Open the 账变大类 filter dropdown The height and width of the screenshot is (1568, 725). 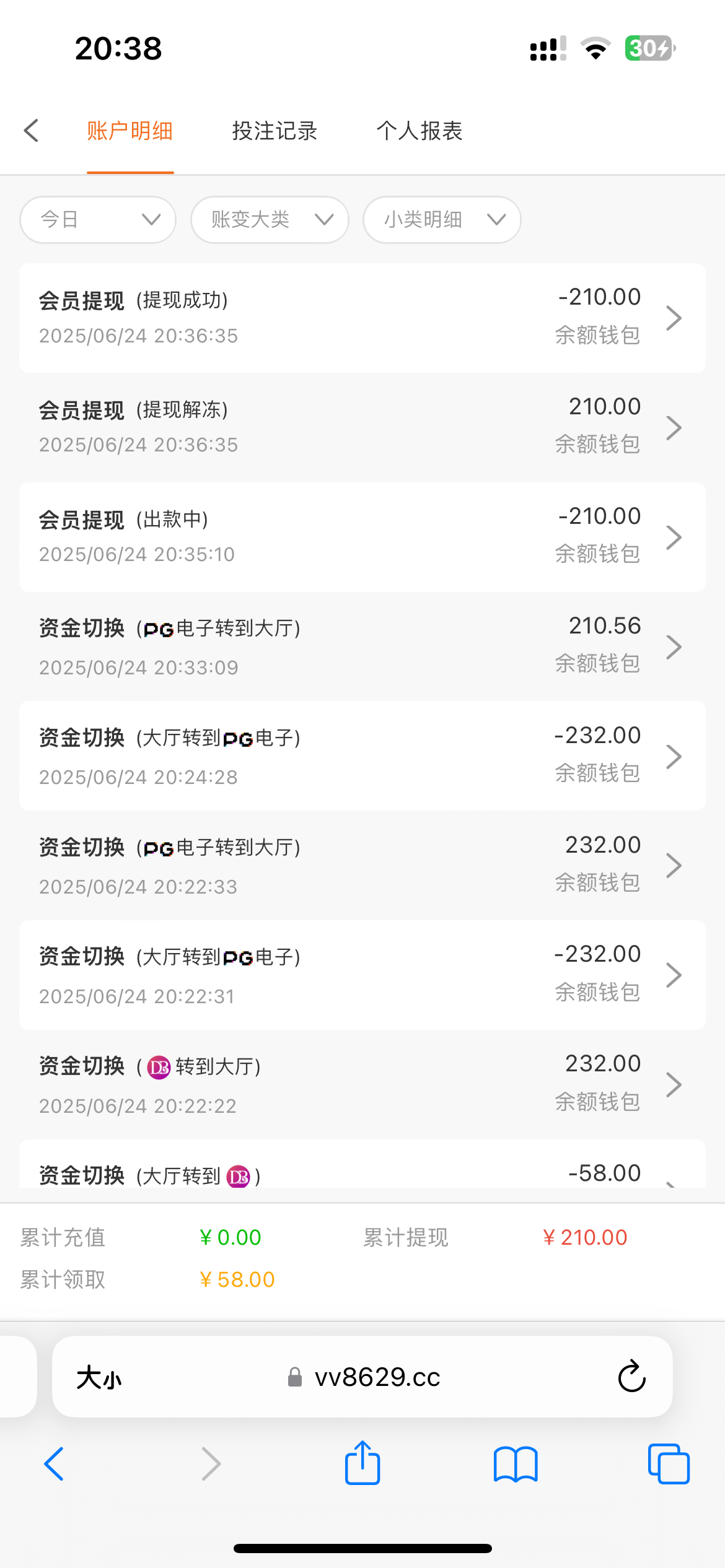[270, 219]
